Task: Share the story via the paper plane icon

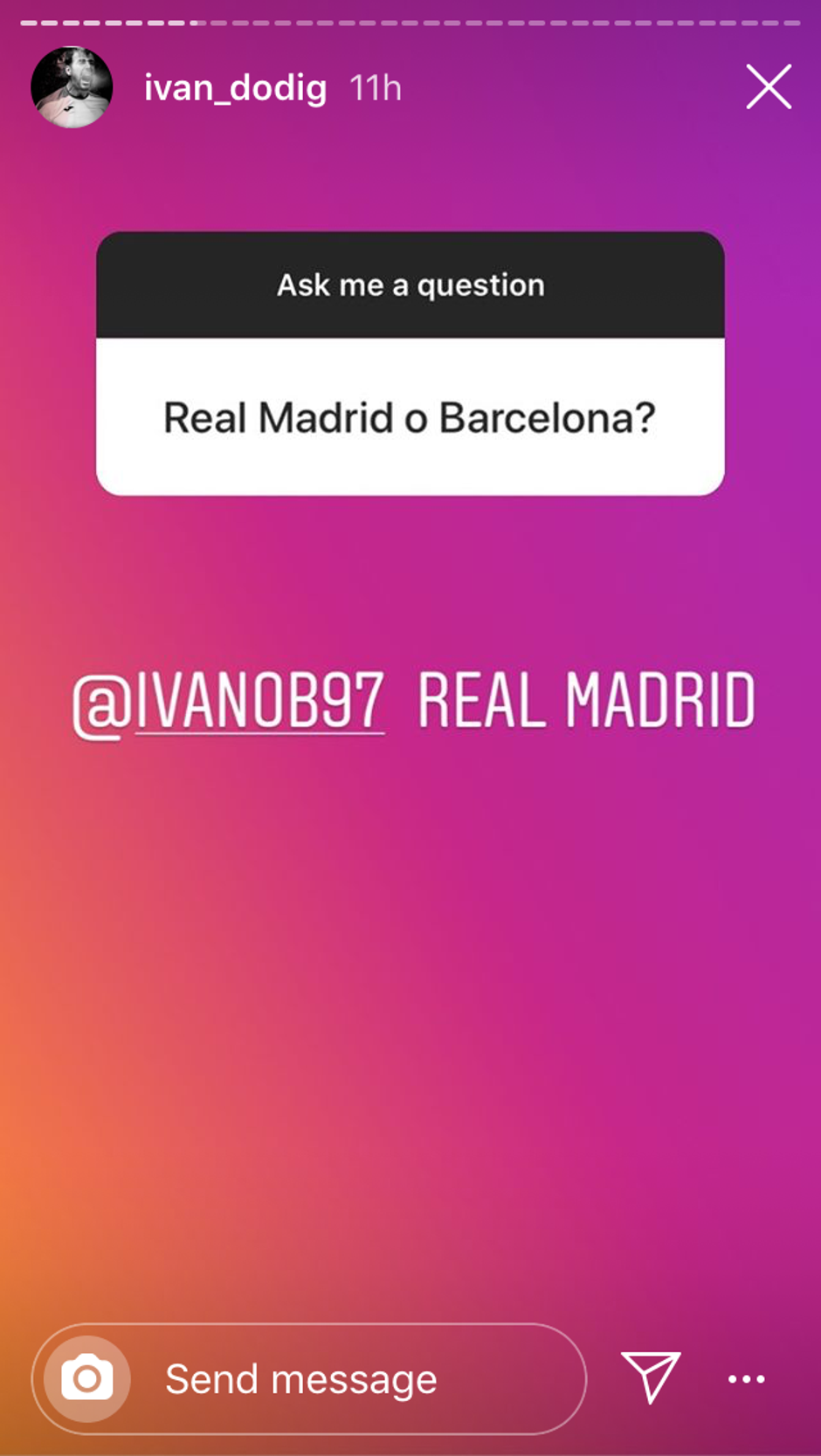Action: pyautogui.click(x=650, y=1377)
